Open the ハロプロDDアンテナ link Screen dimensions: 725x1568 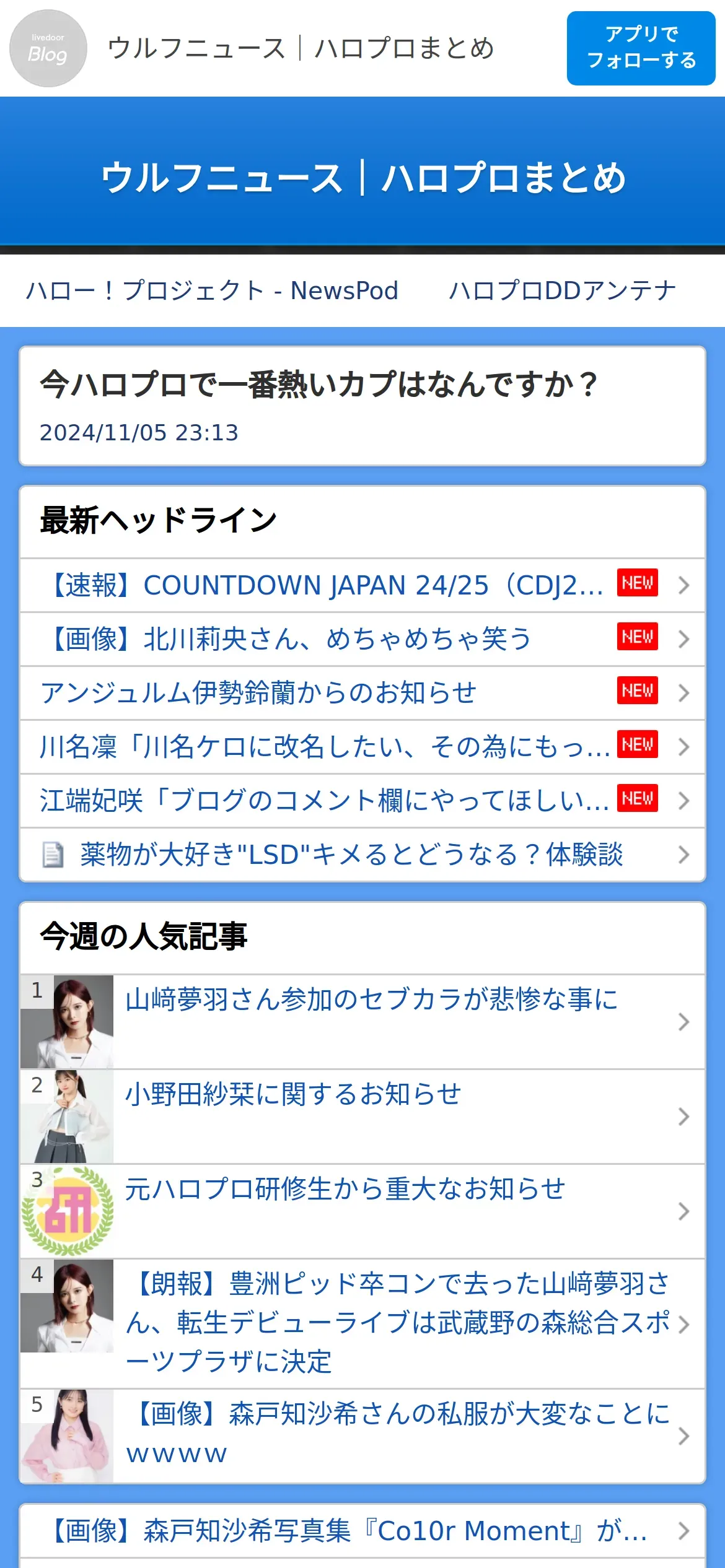pyautogui.click(x=563, y=290)
